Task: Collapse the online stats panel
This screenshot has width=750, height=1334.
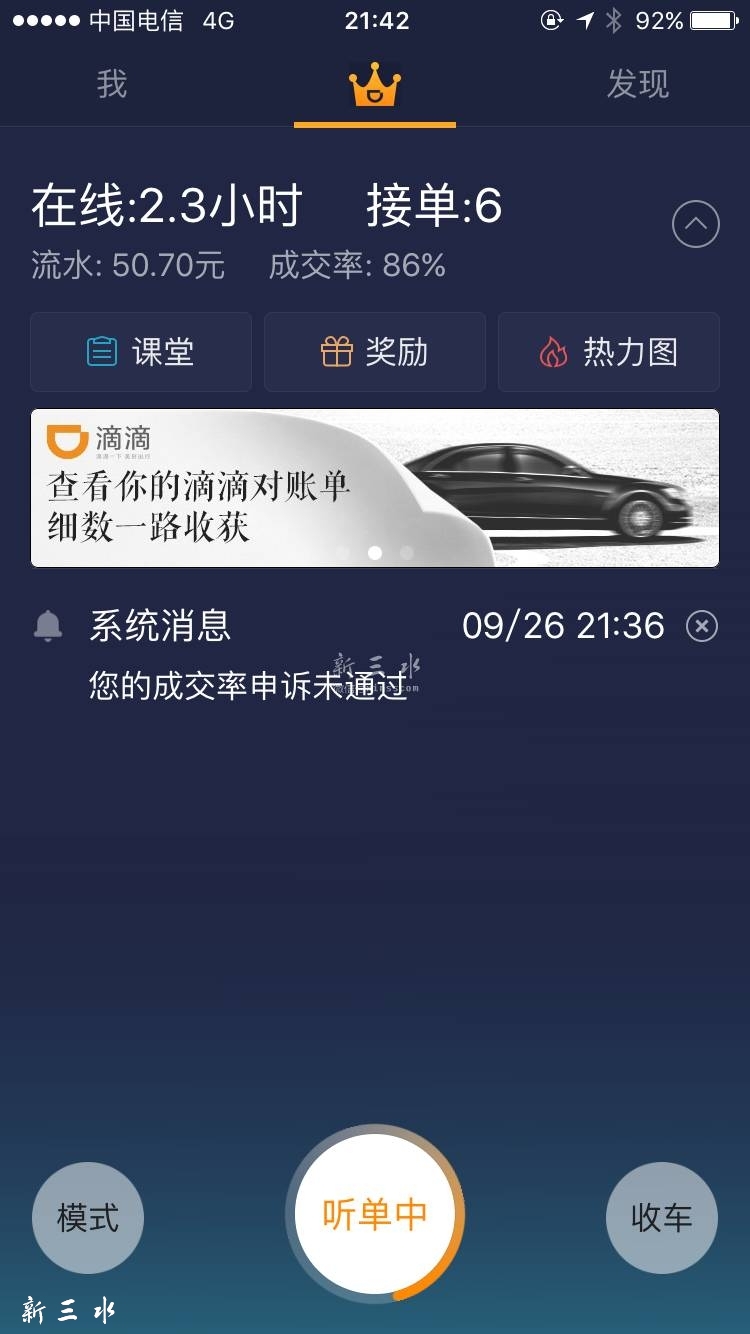Action: [x=696, y=225]
